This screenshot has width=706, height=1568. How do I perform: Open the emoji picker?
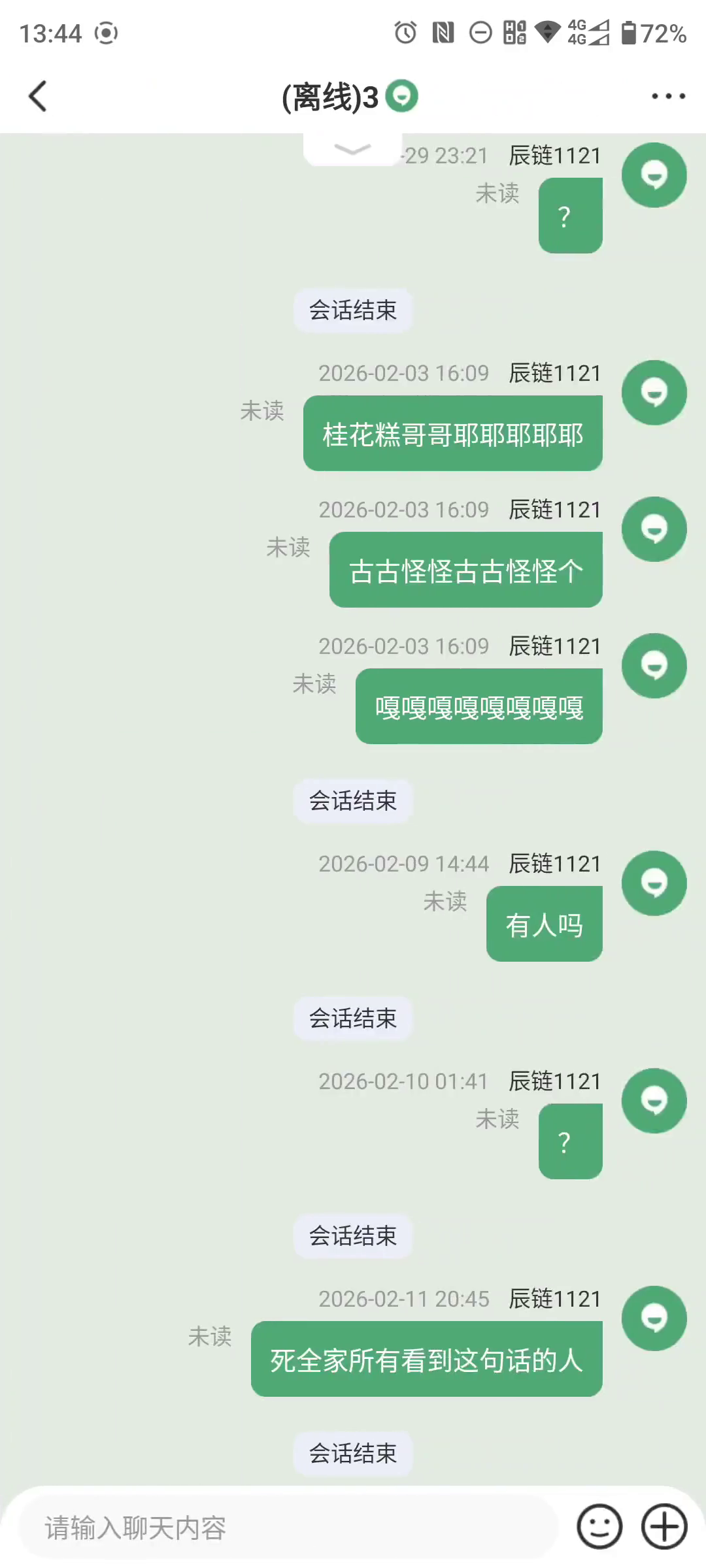point(599,1527)
